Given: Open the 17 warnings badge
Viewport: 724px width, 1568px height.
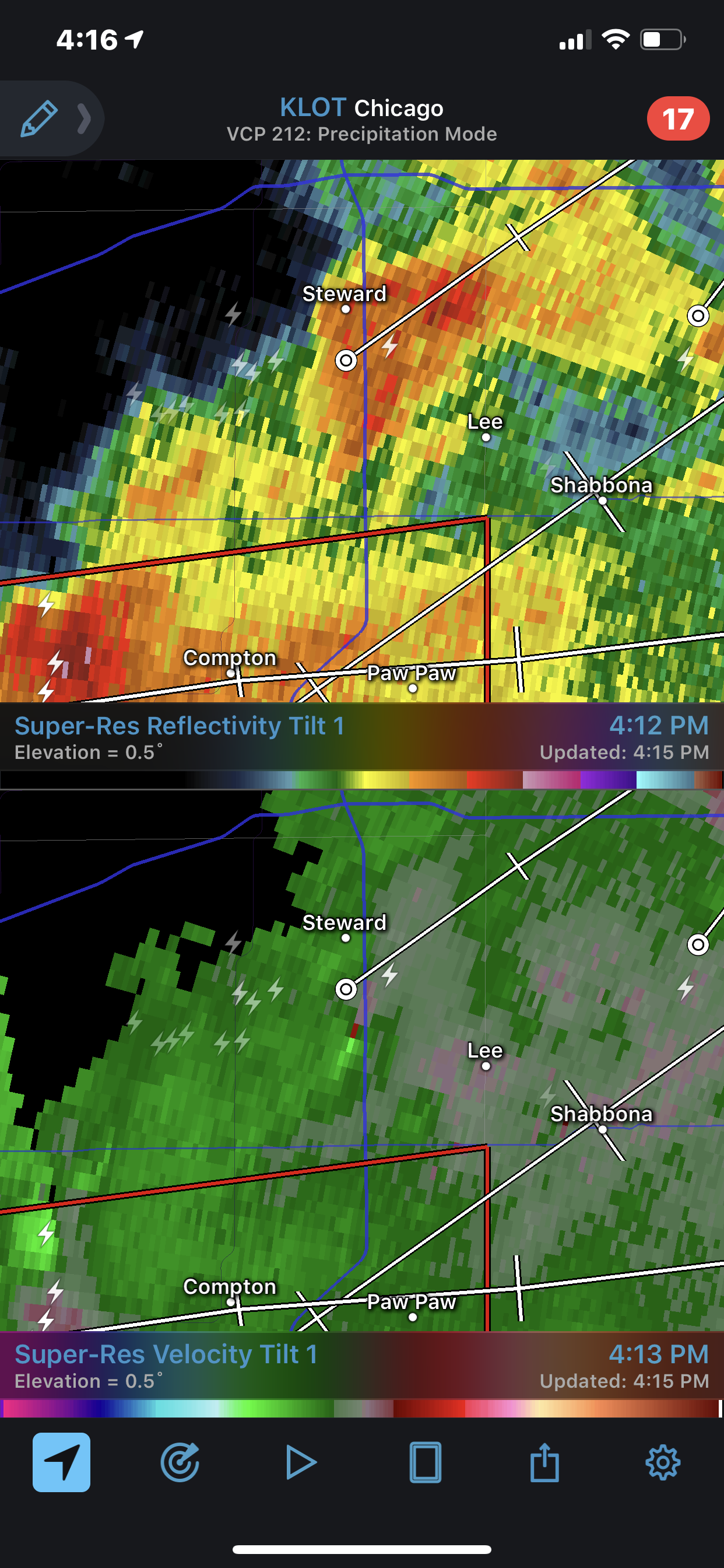Looking at the screenshot, I should pos(678,118).
